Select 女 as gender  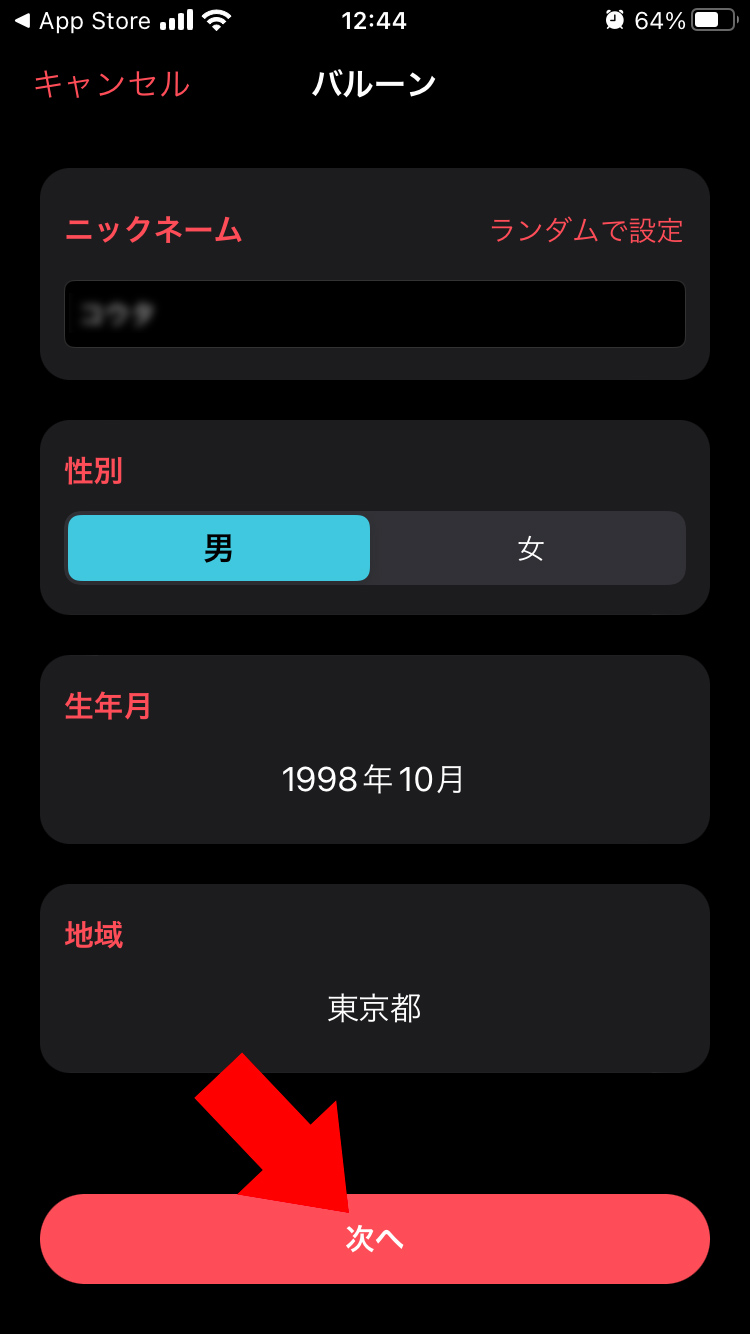point(530,548)
